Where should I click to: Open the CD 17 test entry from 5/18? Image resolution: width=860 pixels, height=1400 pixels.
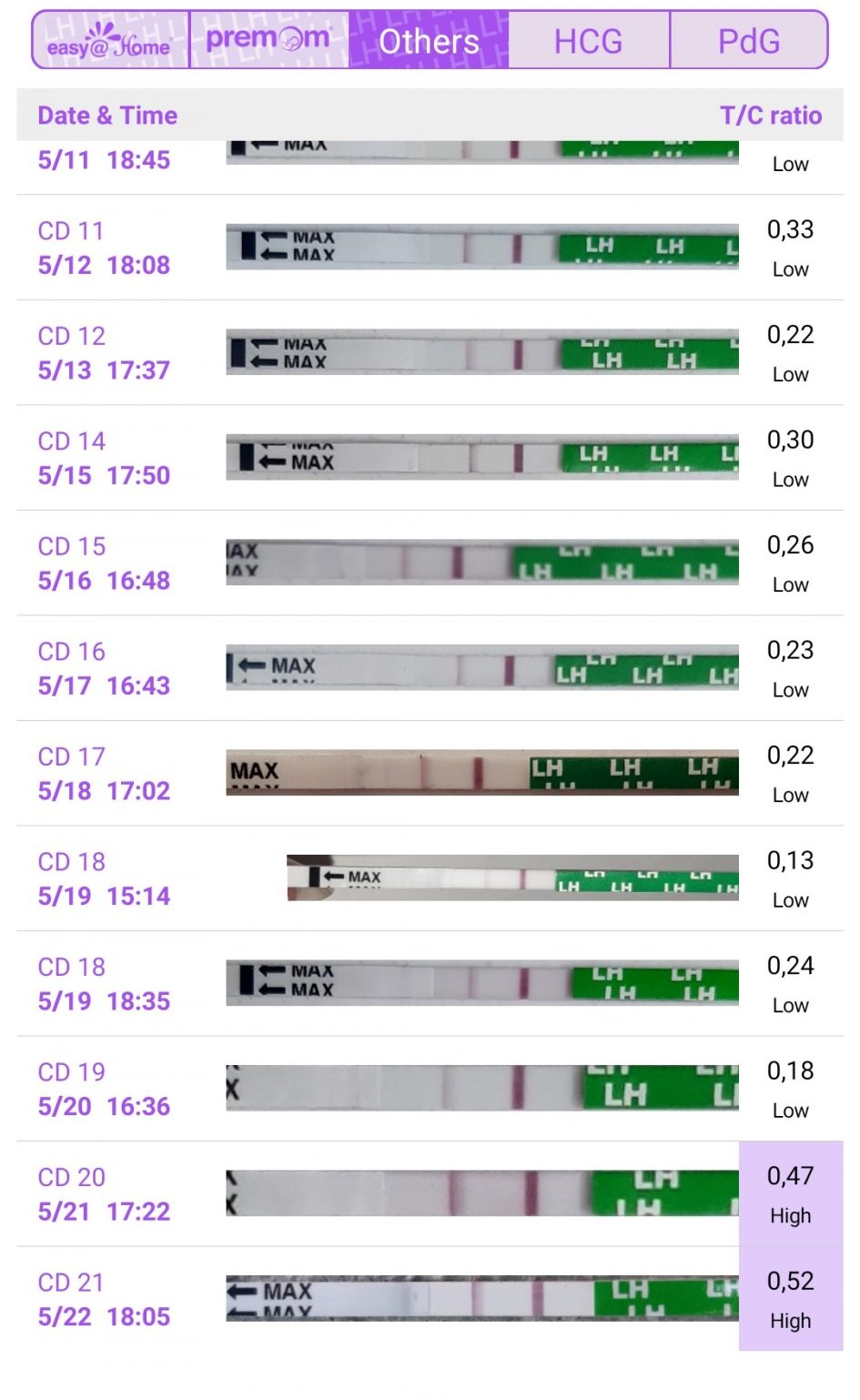pyautogui.click(x=430, y=774)
